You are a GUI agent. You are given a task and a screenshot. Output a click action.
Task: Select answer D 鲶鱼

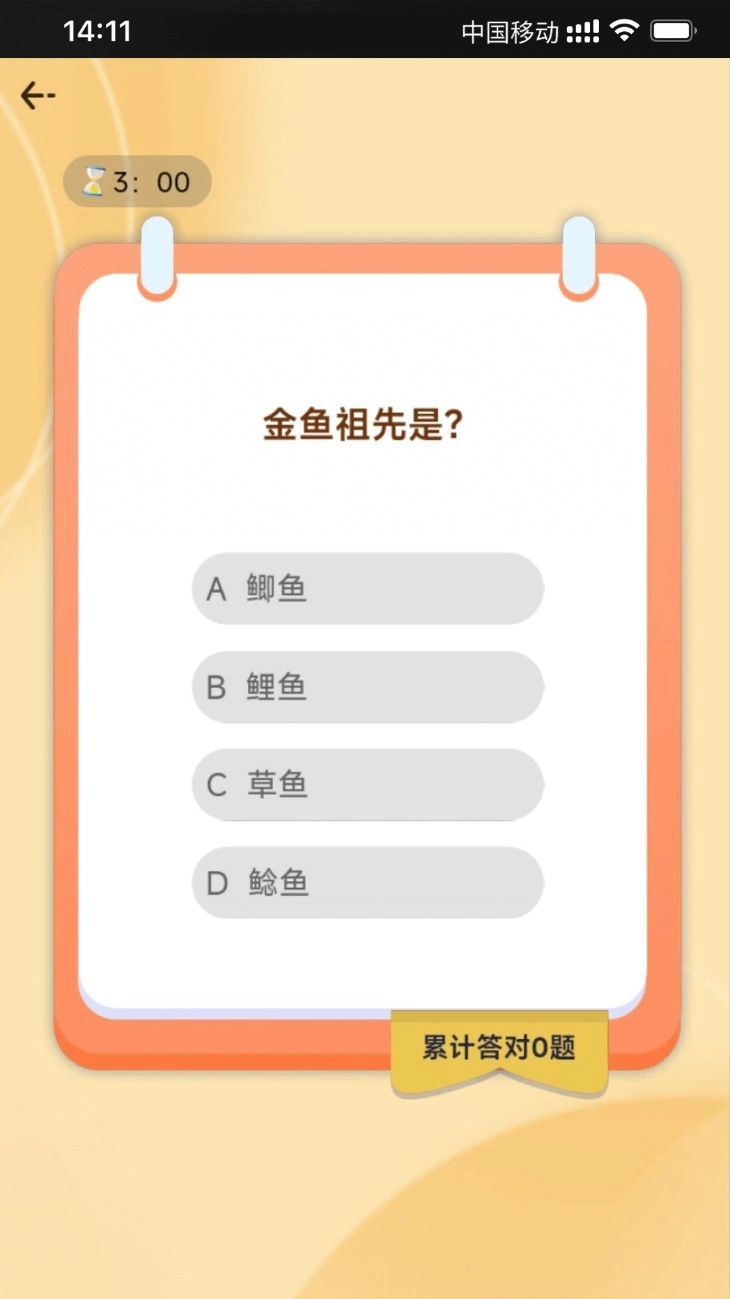[366, 883]
